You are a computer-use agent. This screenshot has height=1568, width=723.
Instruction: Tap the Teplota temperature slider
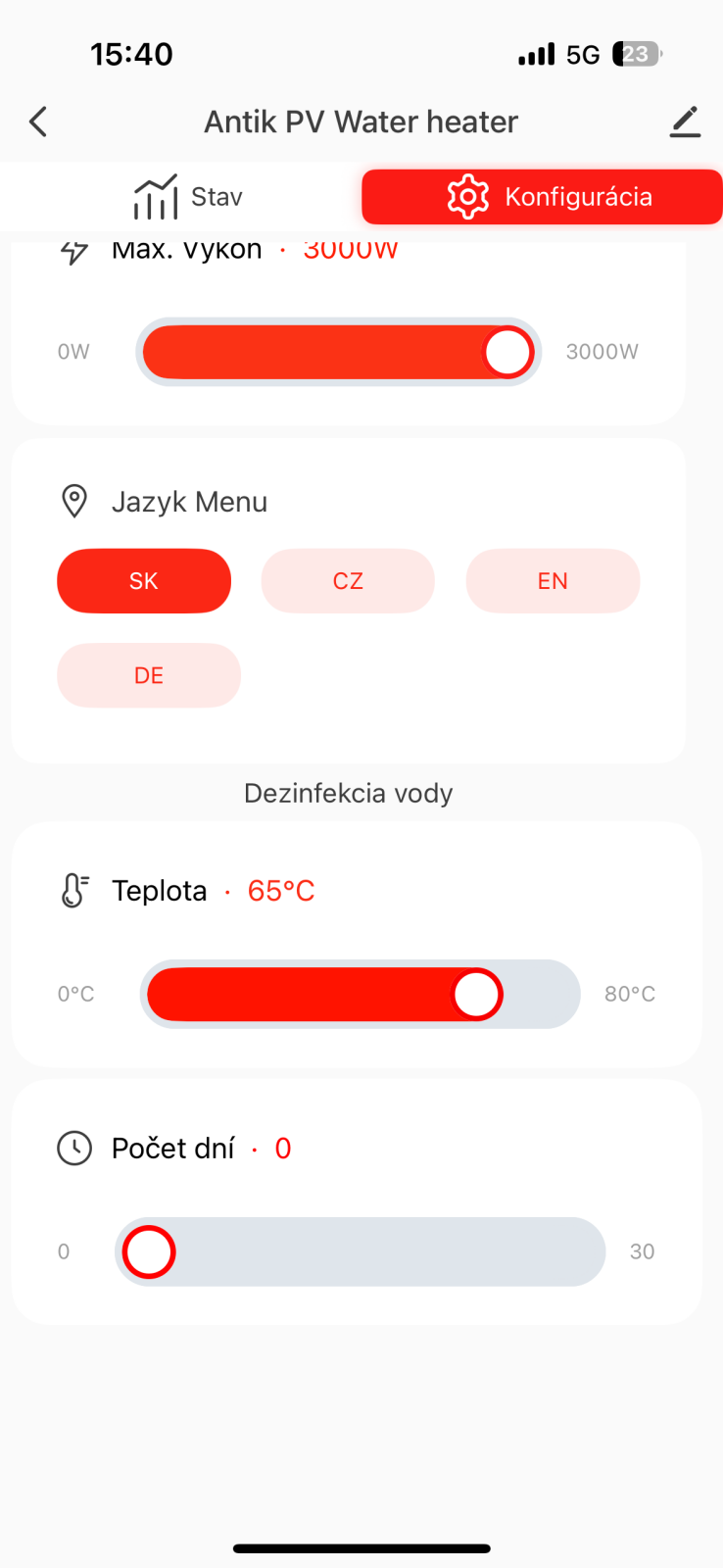[360, 994]
